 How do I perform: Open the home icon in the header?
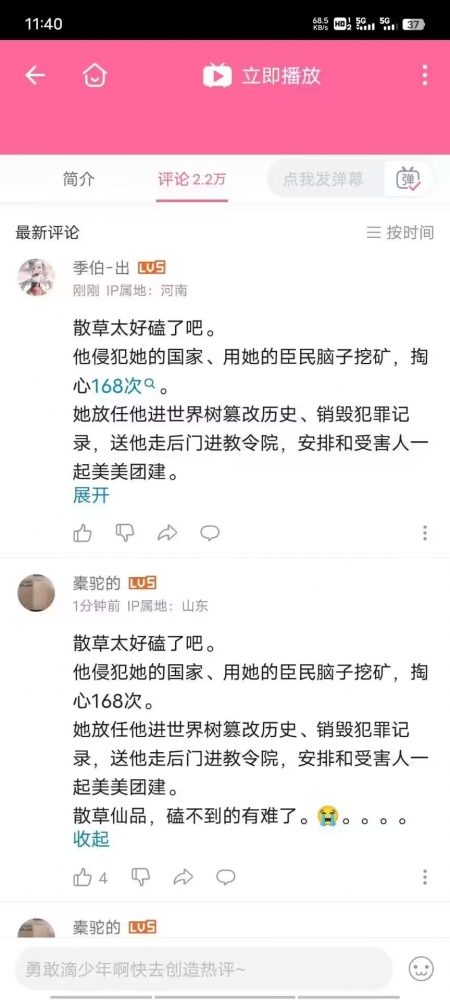coord(94,76)
